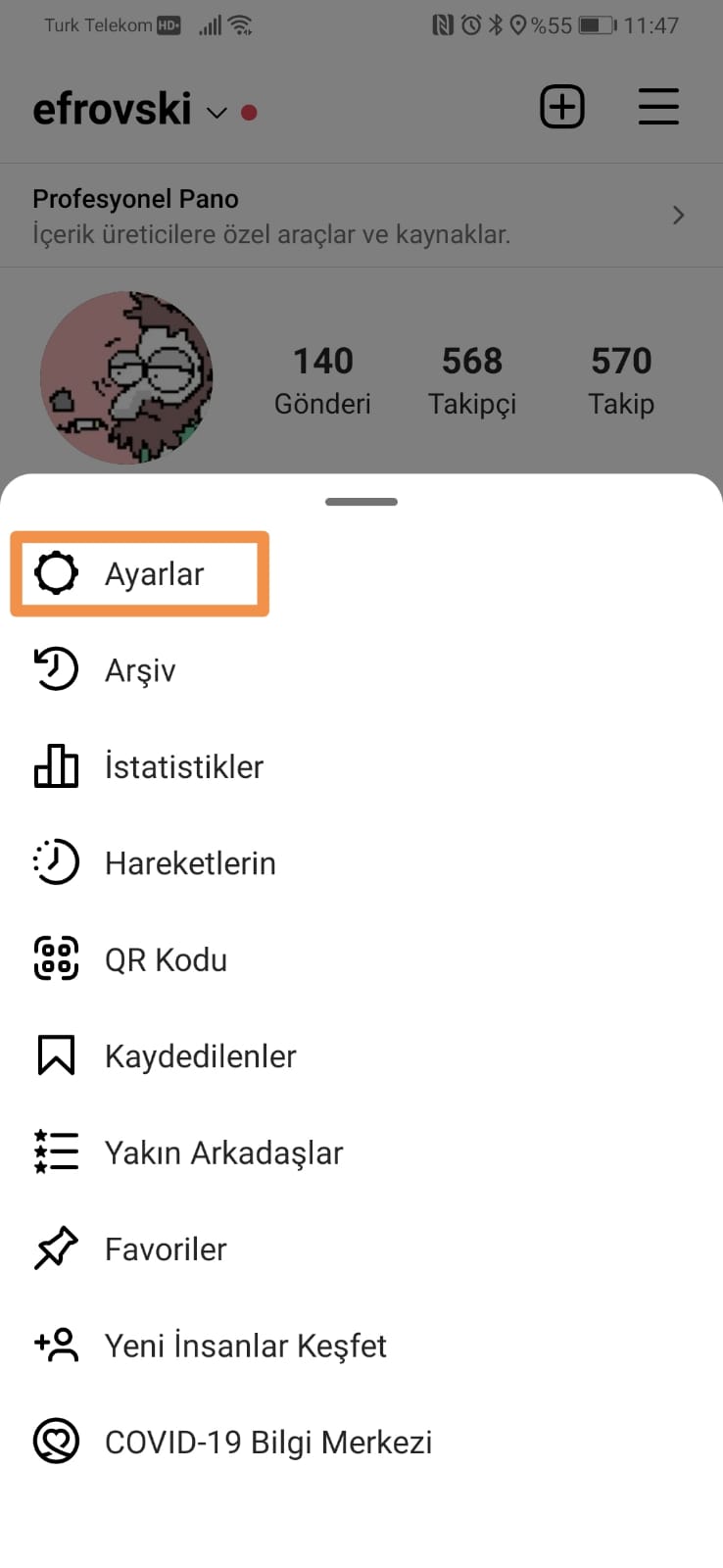View Hareketlerin activity history icon
Screen dimensions: 723x1568
click(56, 862)
